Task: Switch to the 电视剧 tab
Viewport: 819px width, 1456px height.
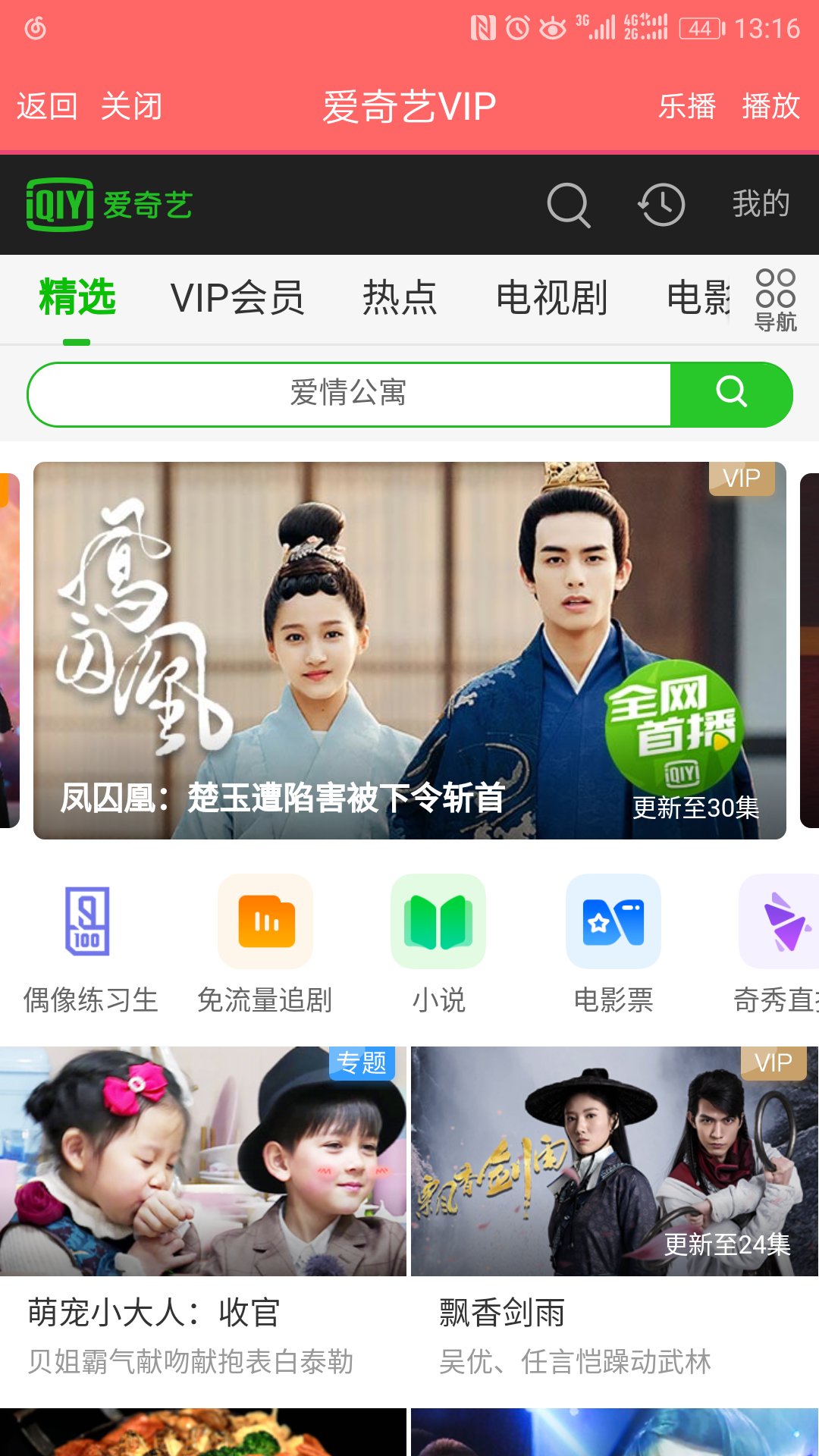Action: coord(551,297)
